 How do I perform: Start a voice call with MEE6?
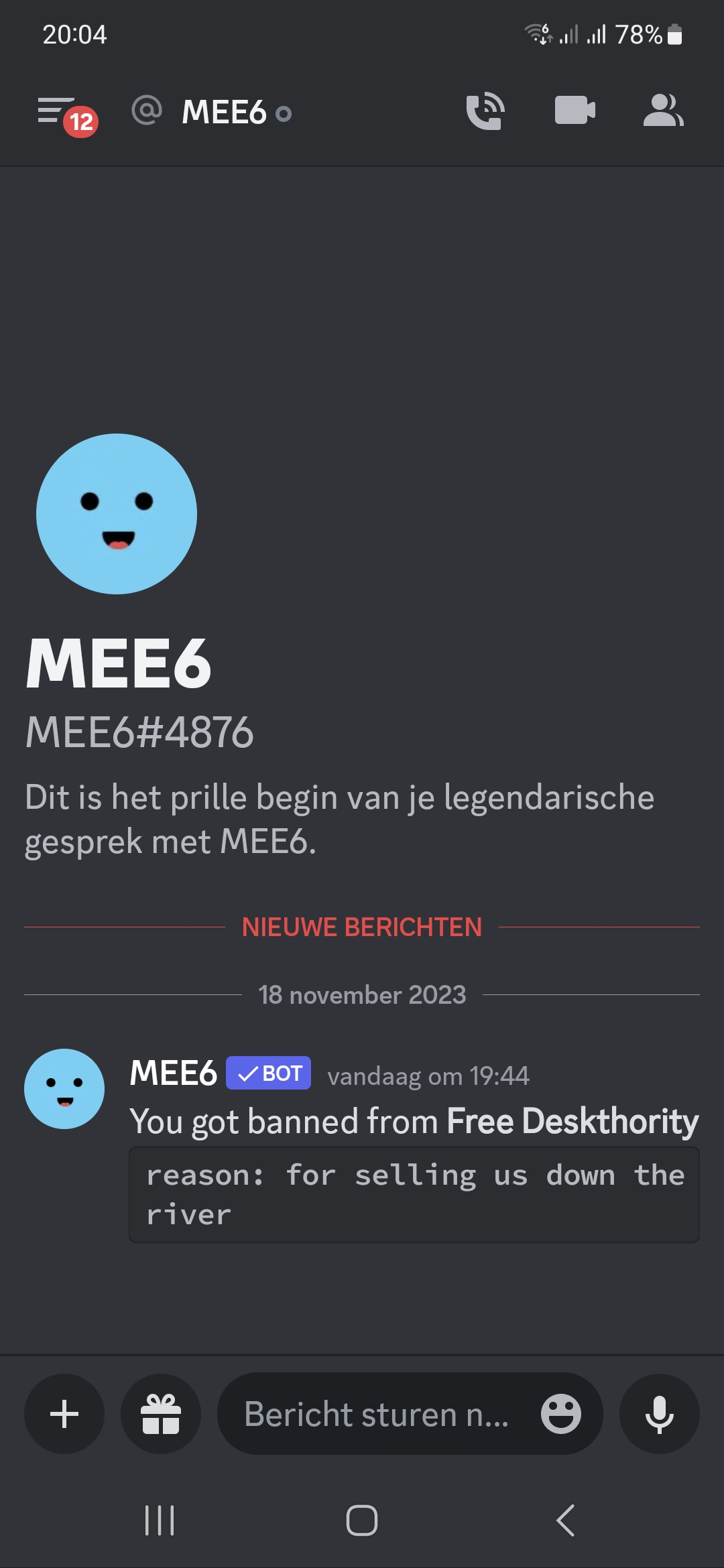point(485,111)
